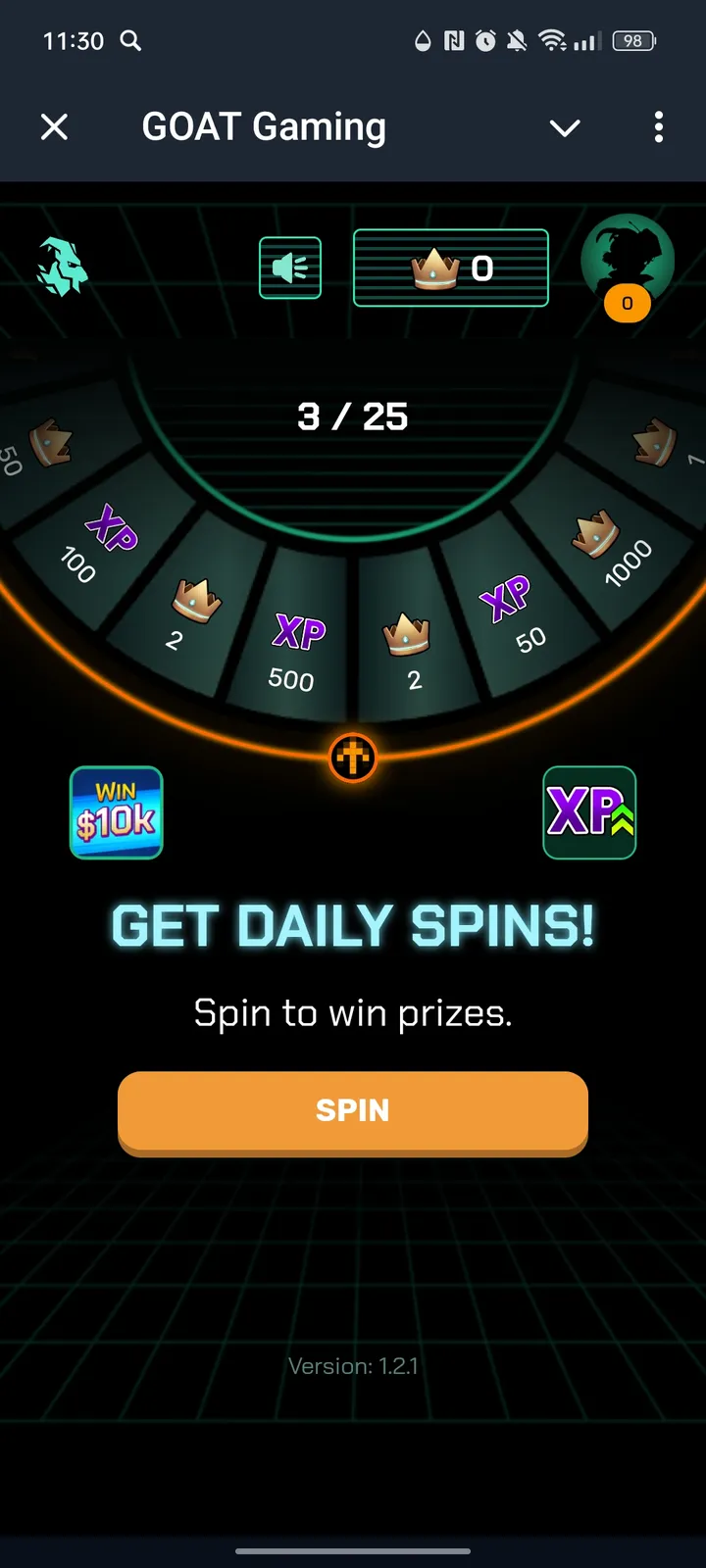The width and height of the screenshot is (706, 1568).
Task: Tap the 3 / 25 spin counter
Action: pyautogui.click(x=352, y=416)
